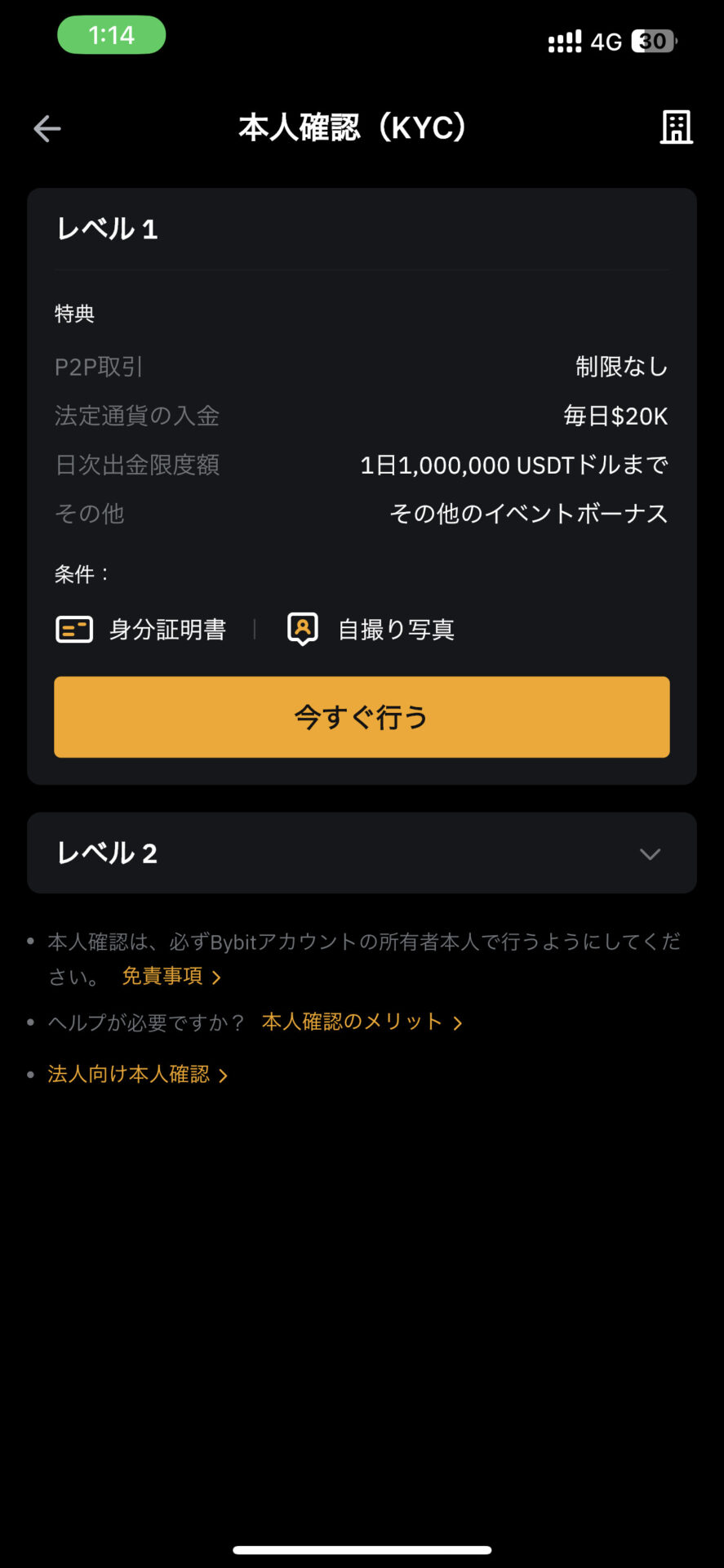Open the 免責事項 link
Viewport: 724px width, 1568px height.
coord(171,976)
